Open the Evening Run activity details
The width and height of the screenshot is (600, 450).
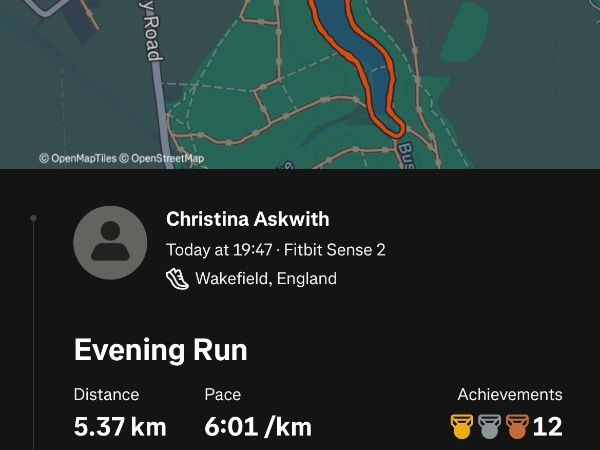tap(161, 350)
